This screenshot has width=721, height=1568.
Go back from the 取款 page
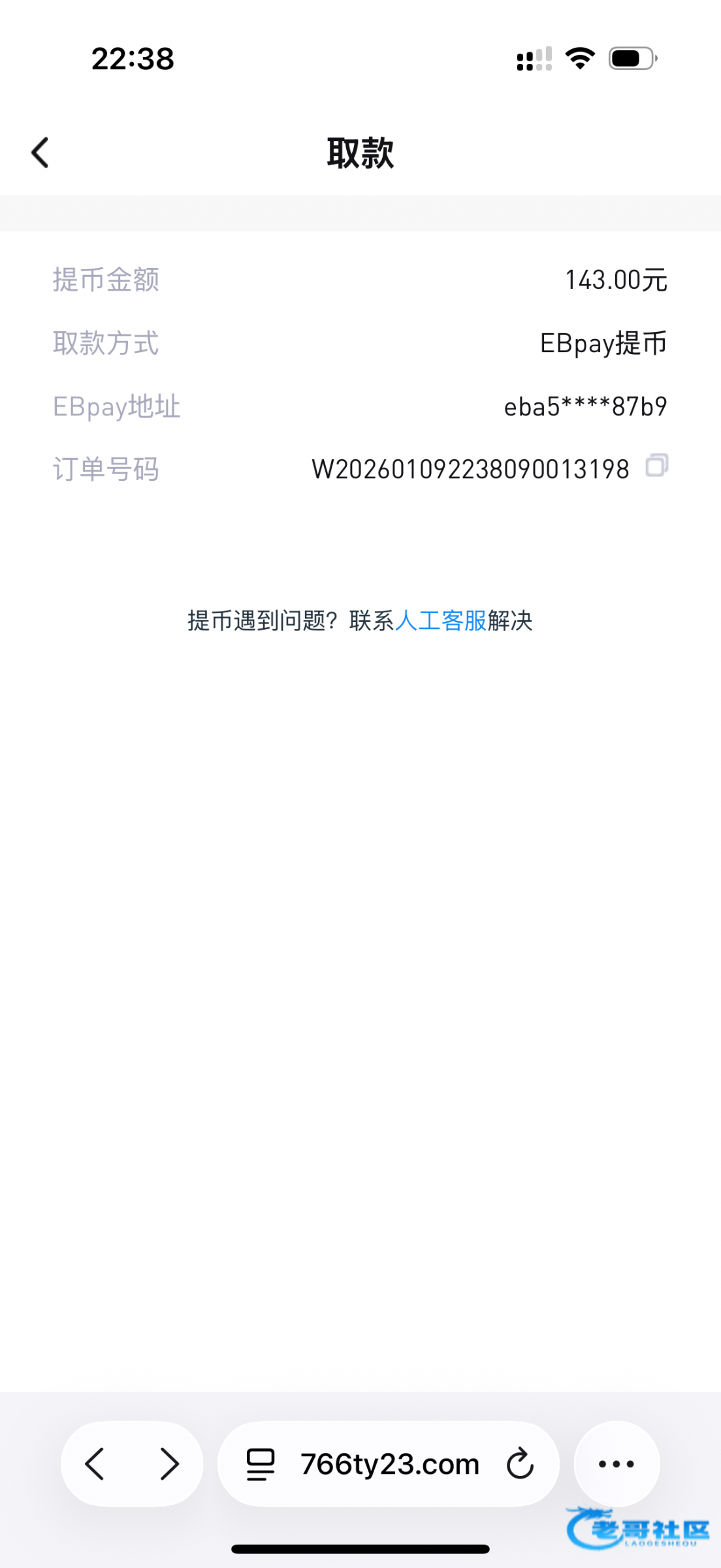(x=40, y=153)
